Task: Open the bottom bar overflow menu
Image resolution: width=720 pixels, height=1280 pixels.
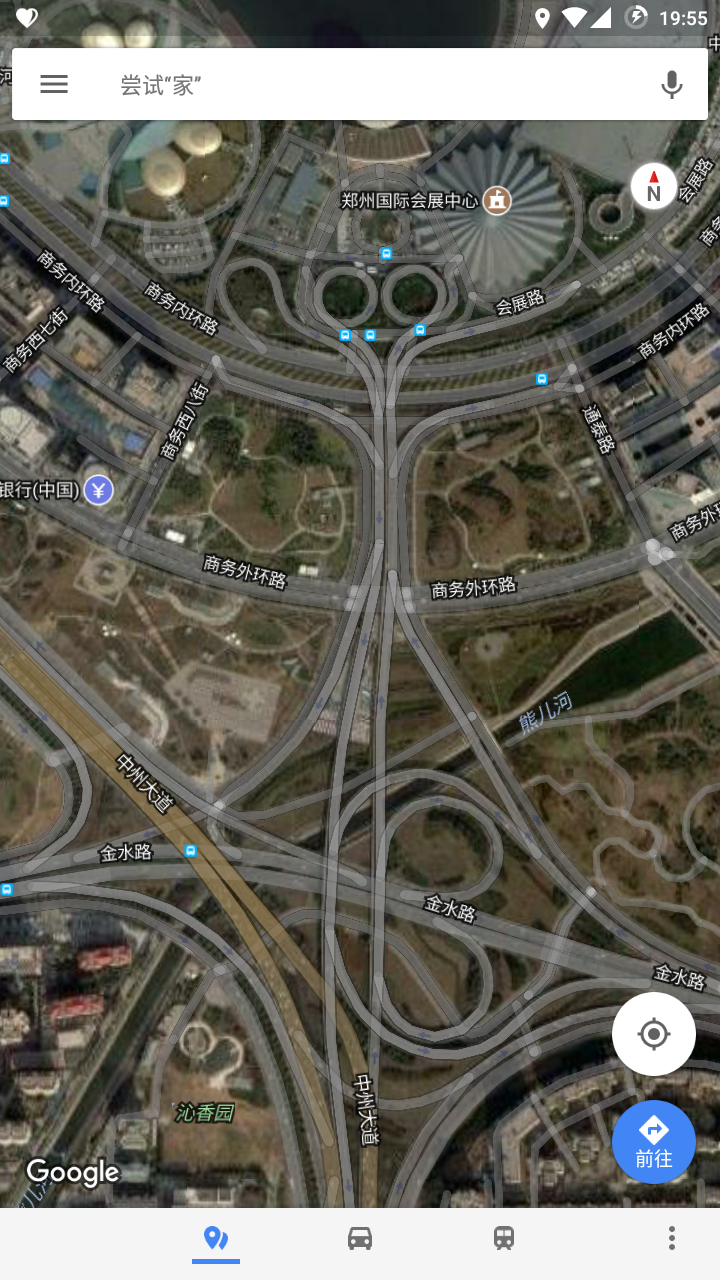Action: (x=672, y=1238)
